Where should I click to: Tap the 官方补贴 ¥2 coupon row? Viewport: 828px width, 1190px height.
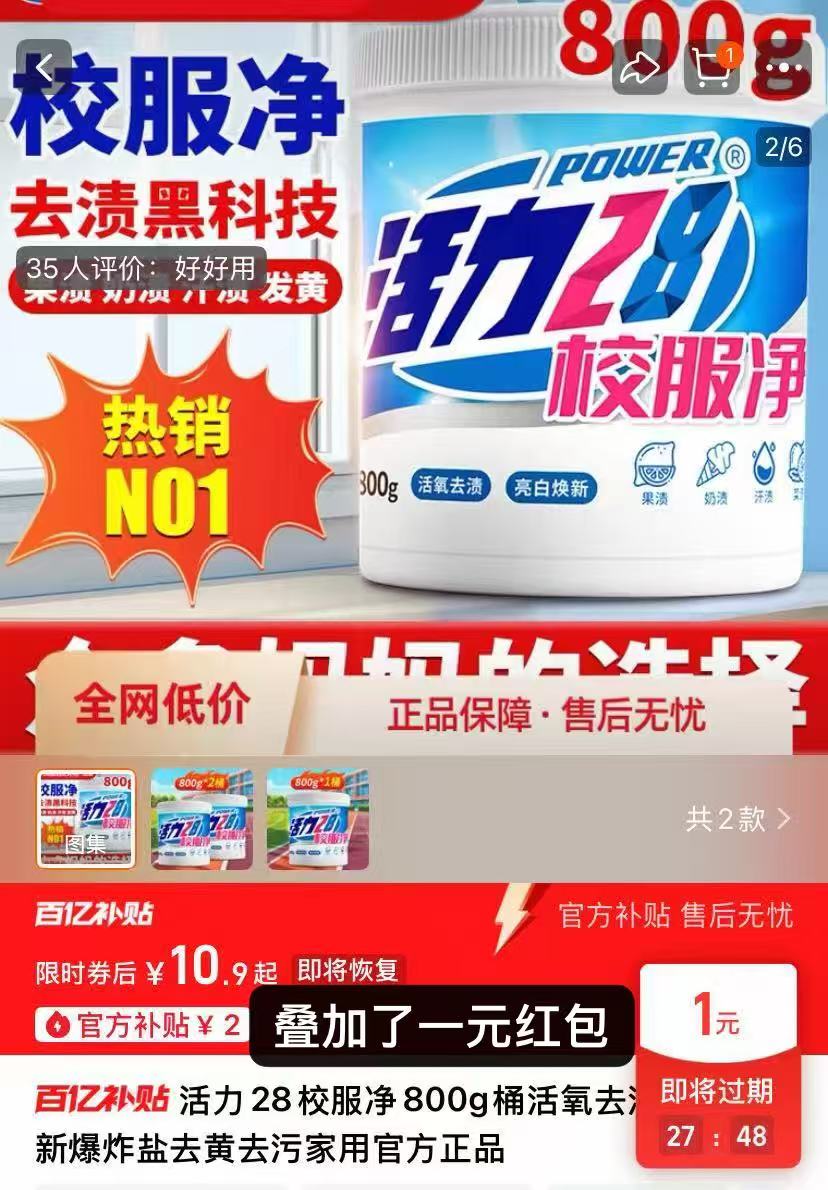tap(140, 1025)
